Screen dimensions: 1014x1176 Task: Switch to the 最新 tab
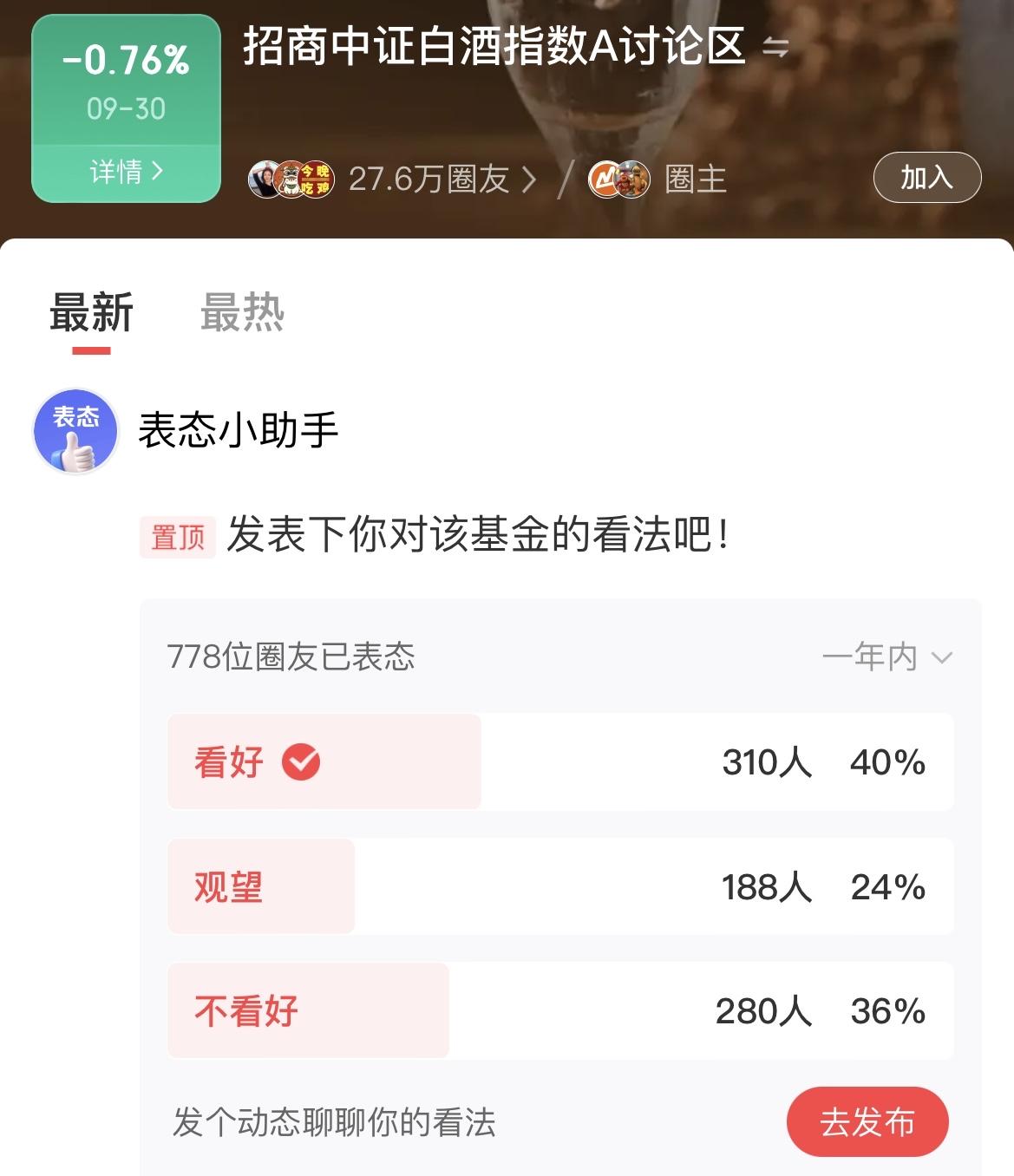[89, 315]
